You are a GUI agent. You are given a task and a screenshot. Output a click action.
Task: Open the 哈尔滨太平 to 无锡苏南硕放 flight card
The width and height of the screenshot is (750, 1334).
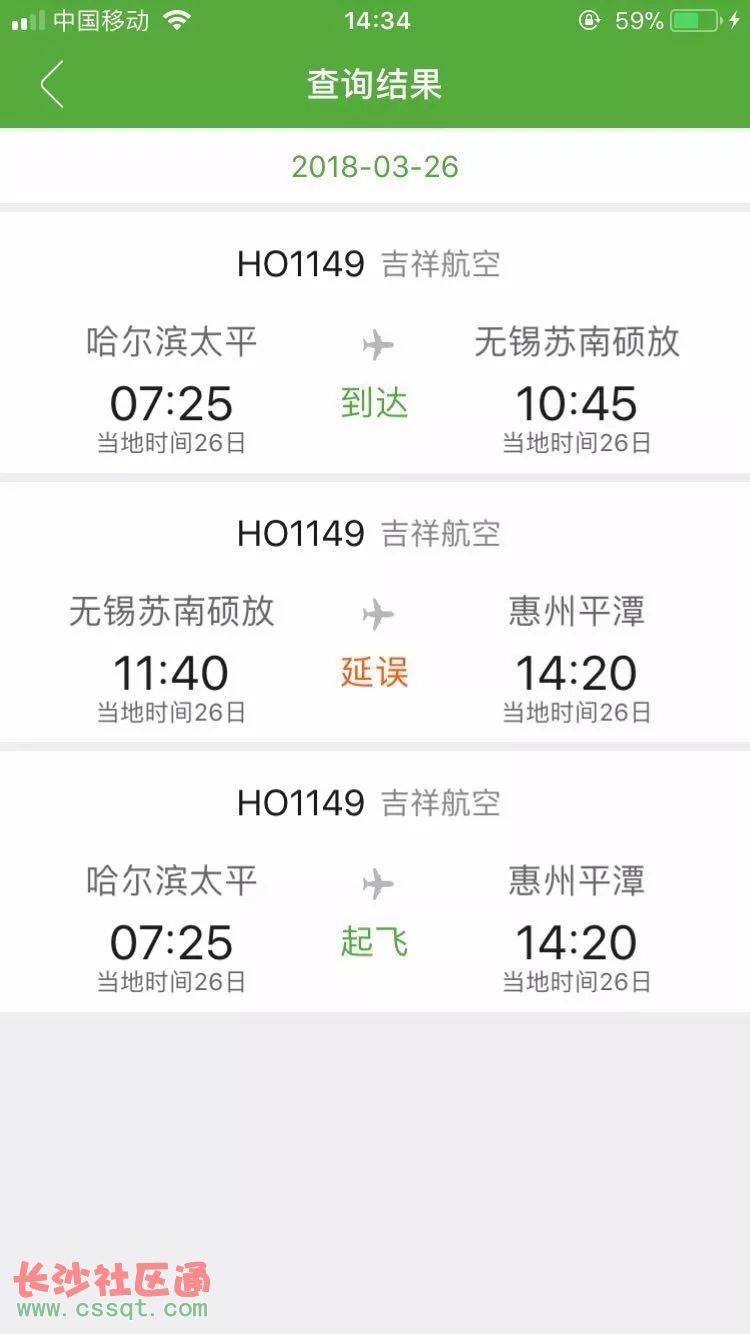(x=375, y=342)
